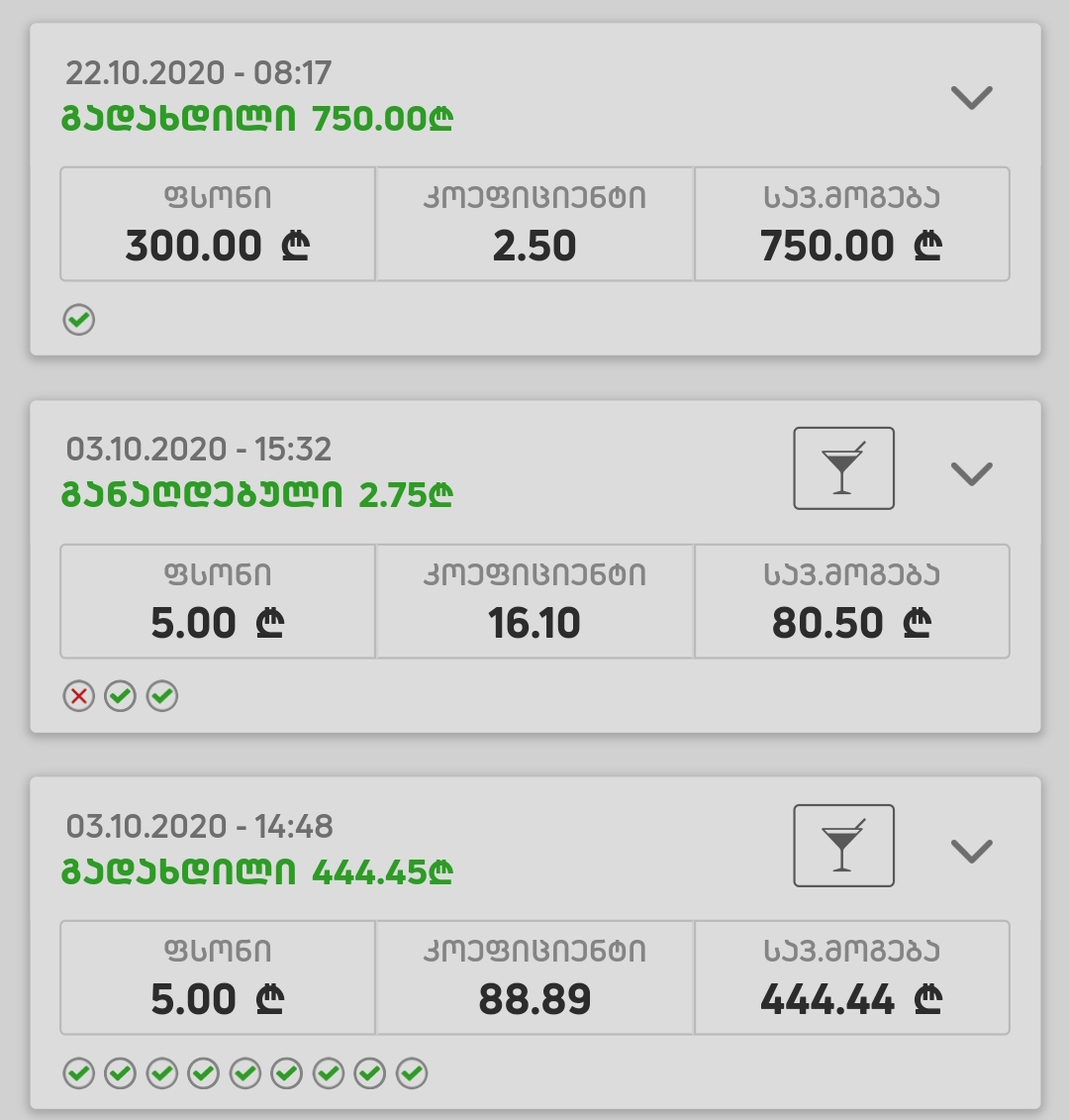Tap cocktail icon on the 14:48 bet
This screenshot has width=1069, height=1120.
pyautogui.click(x=843, y=846)
